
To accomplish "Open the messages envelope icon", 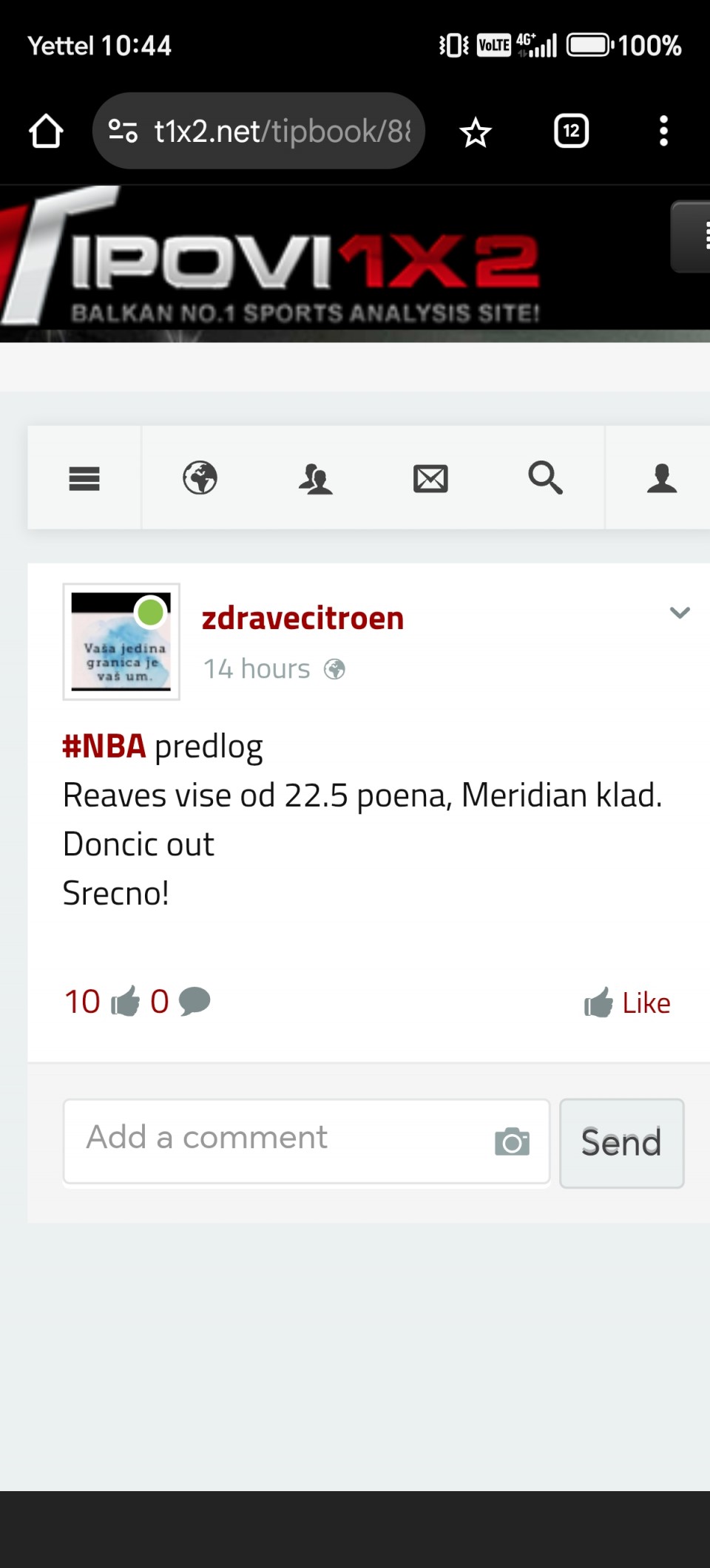I will (430, 478).
